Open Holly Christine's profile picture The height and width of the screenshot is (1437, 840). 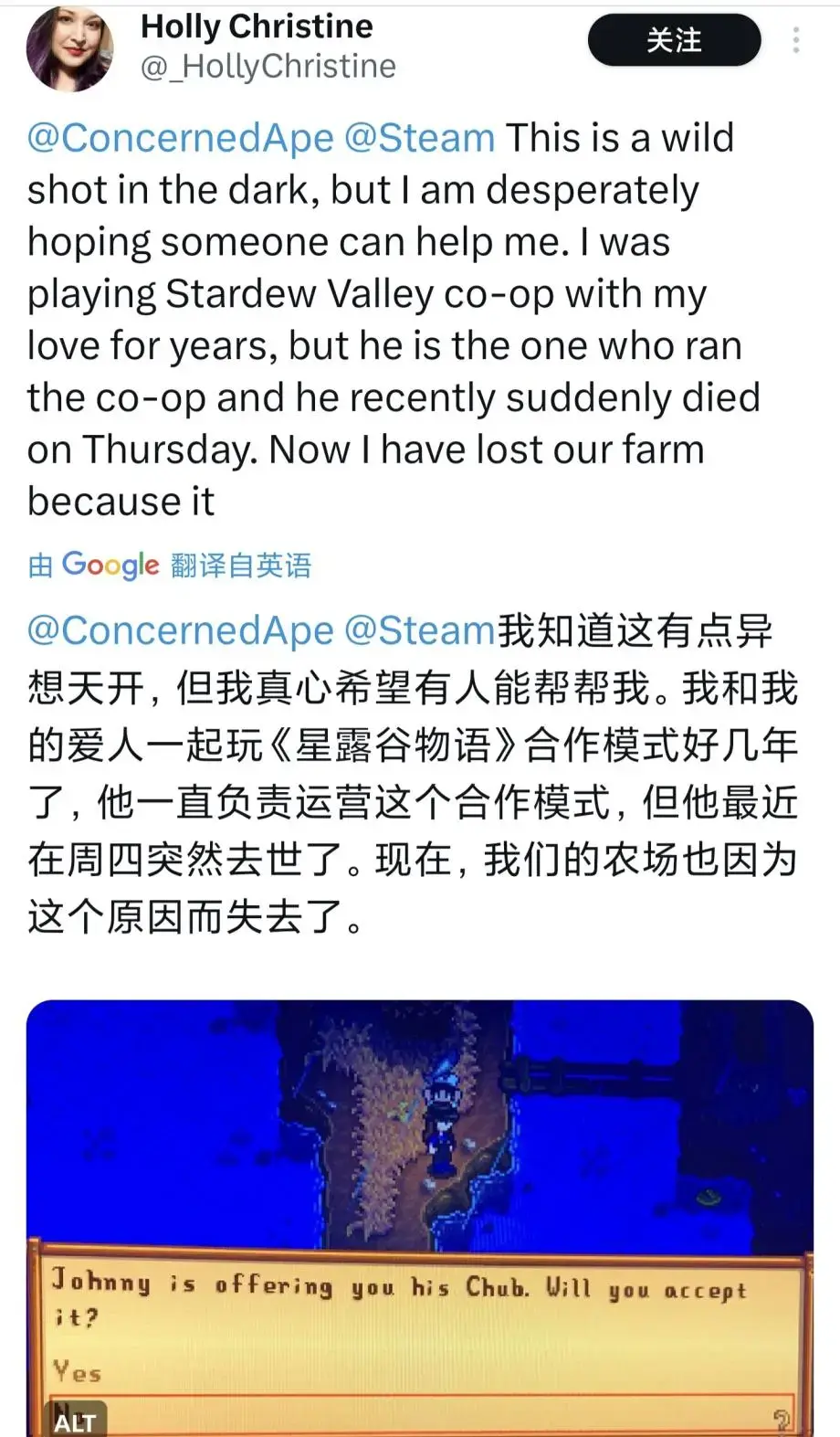point(70,48)
